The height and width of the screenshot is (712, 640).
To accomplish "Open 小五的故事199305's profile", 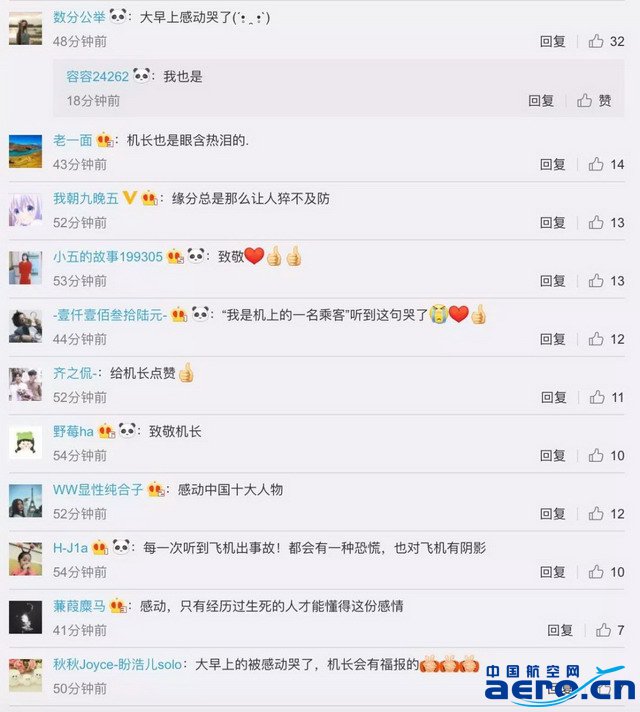I will pyautogui.click(x=107, y=257).
